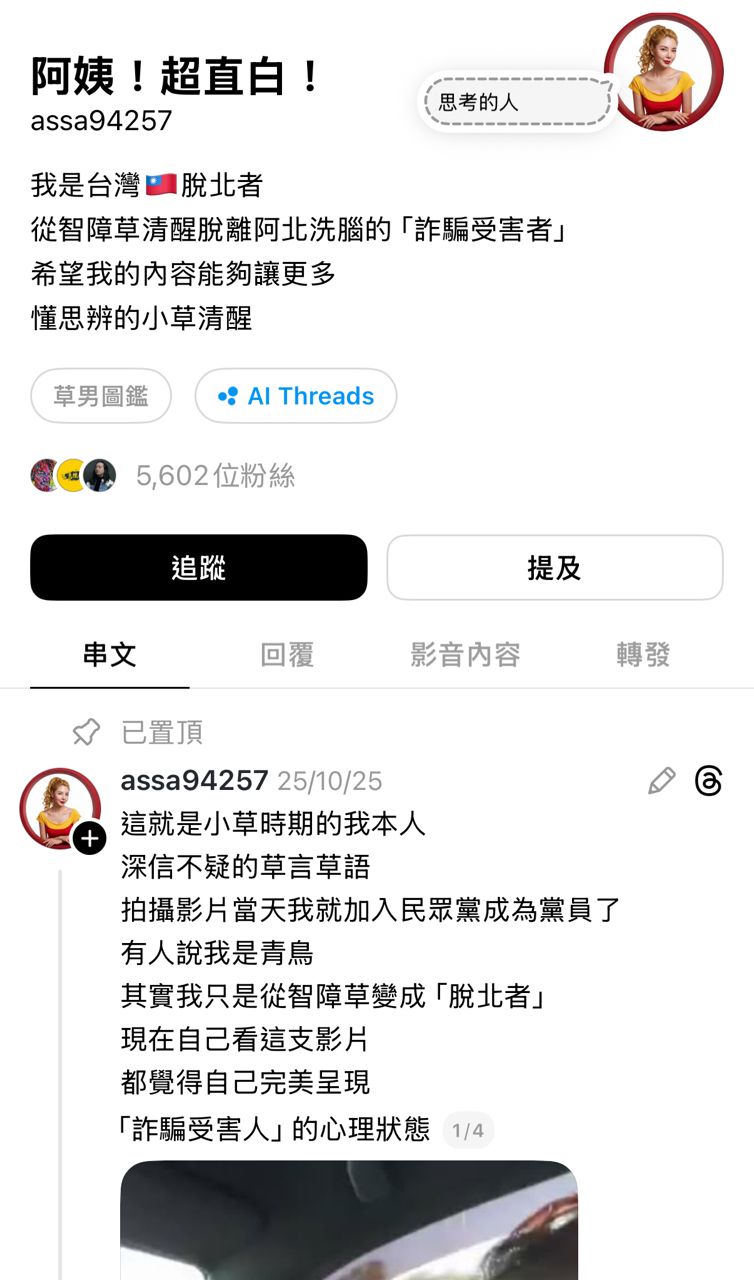Open the large profile picture
This screenshot has width=754, height=1280.
[x=664, y=73]
